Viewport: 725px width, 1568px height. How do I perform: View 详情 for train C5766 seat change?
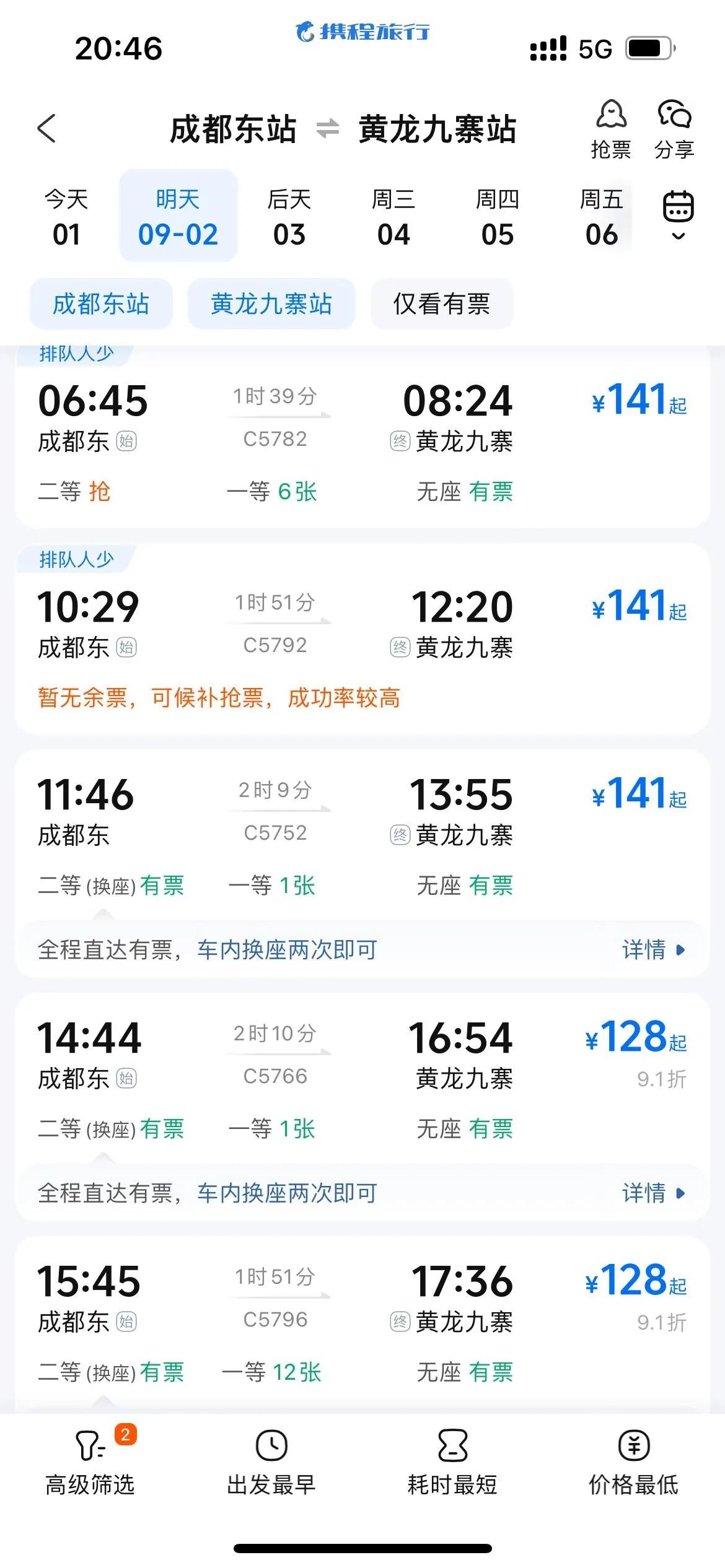653,1193
